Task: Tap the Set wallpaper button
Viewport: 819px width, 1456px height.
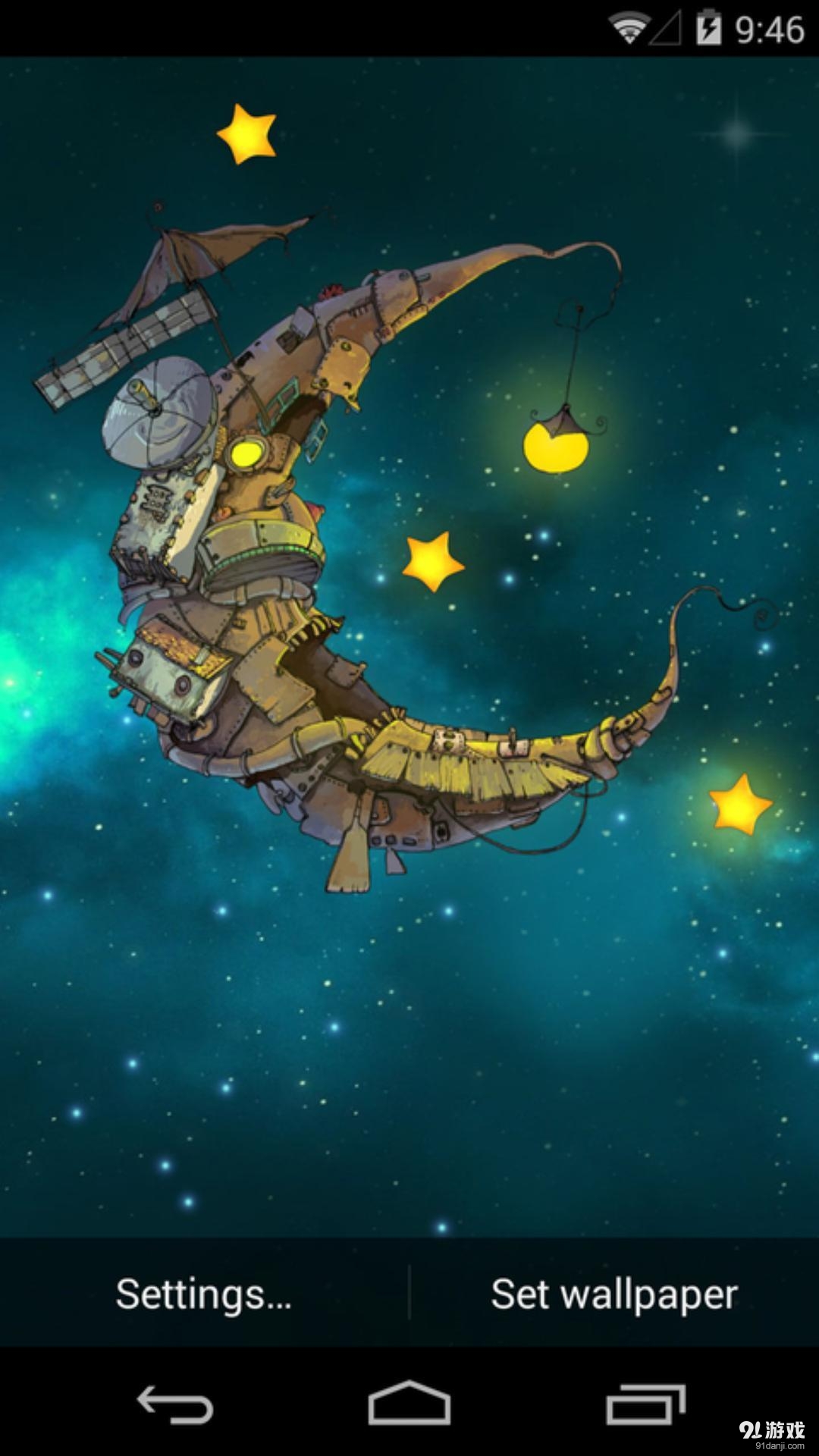Action: click(614, 1294)
